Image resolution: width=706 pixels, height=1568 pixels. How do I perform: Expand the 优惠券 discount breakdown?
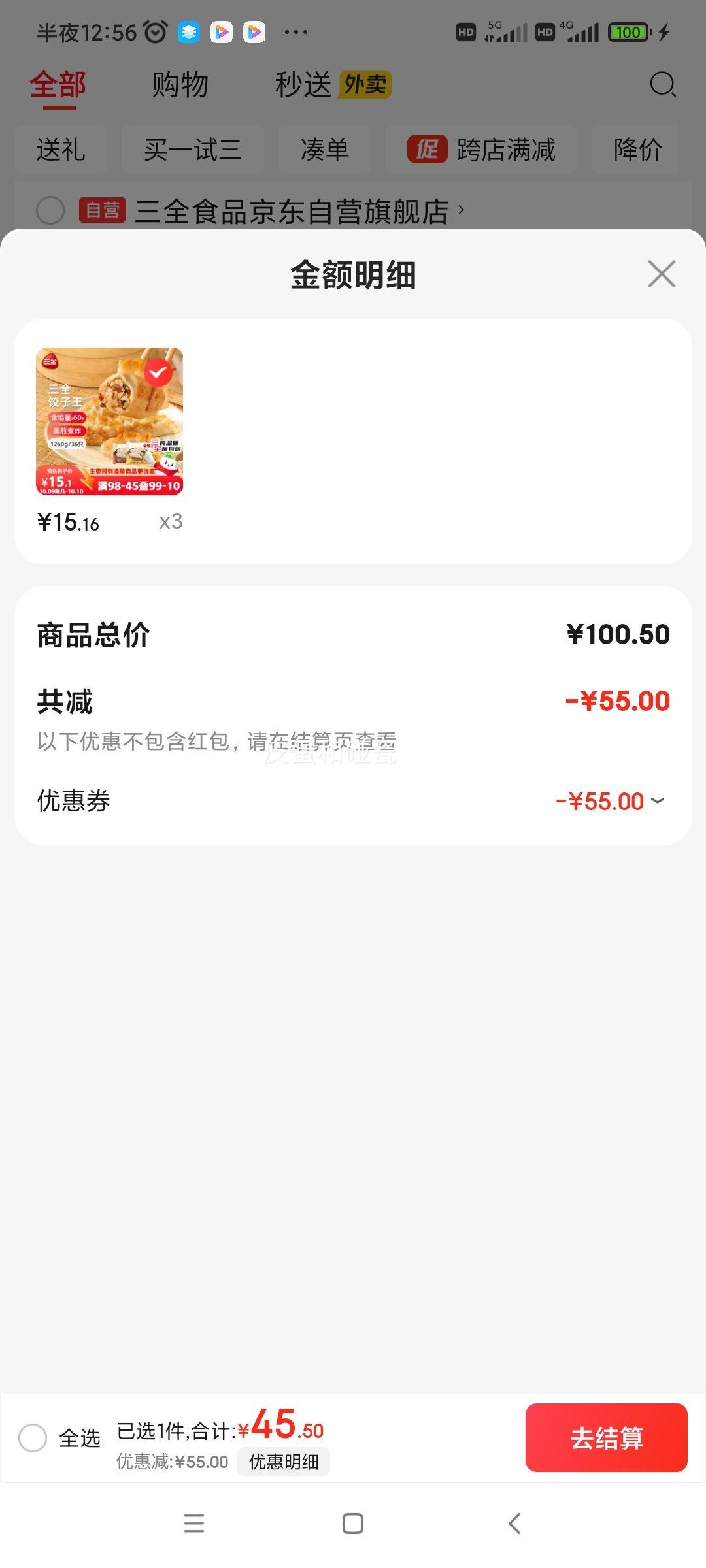coord(658,801)
